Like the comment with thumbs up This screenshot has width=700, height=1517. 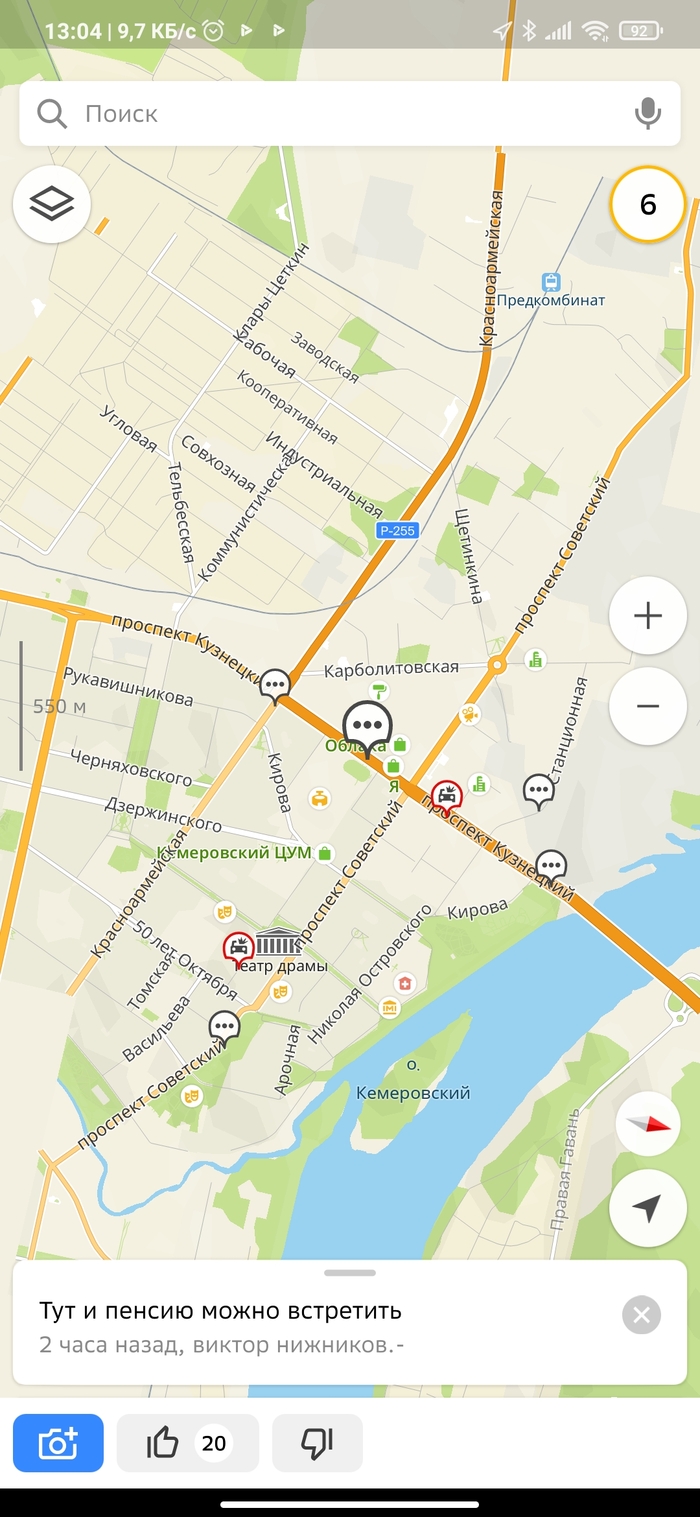(x=187, y=1443)
